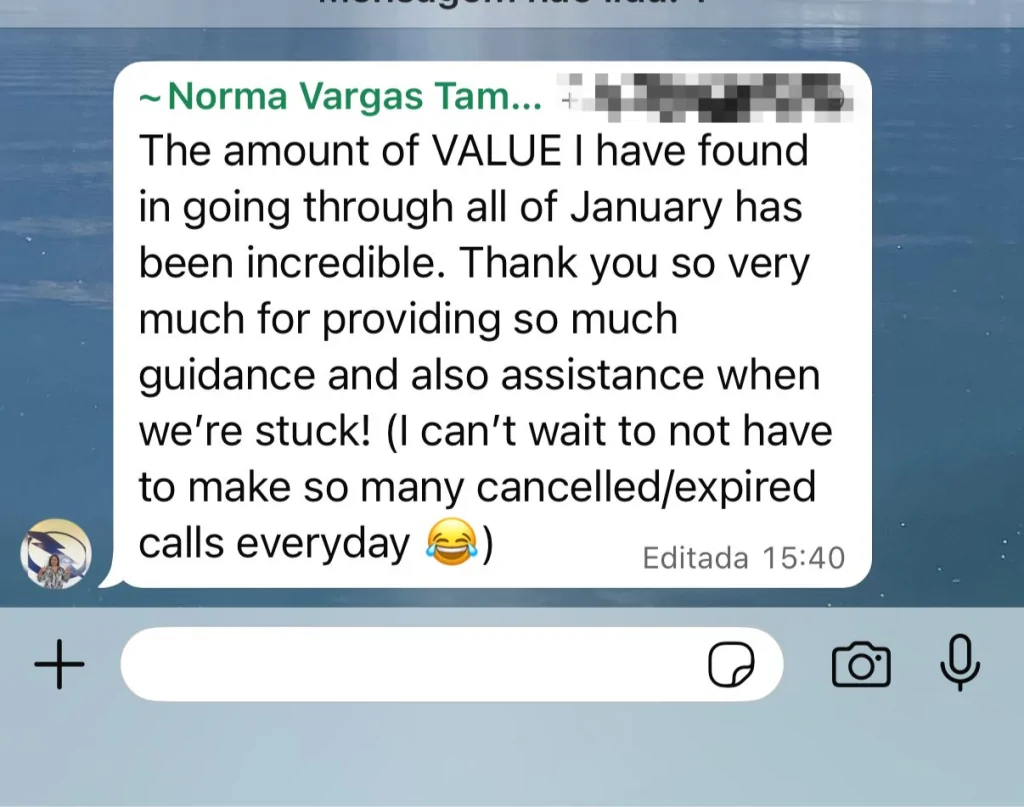Launch the camera to take a photo
1024x807 pixels.
point(861,665)
